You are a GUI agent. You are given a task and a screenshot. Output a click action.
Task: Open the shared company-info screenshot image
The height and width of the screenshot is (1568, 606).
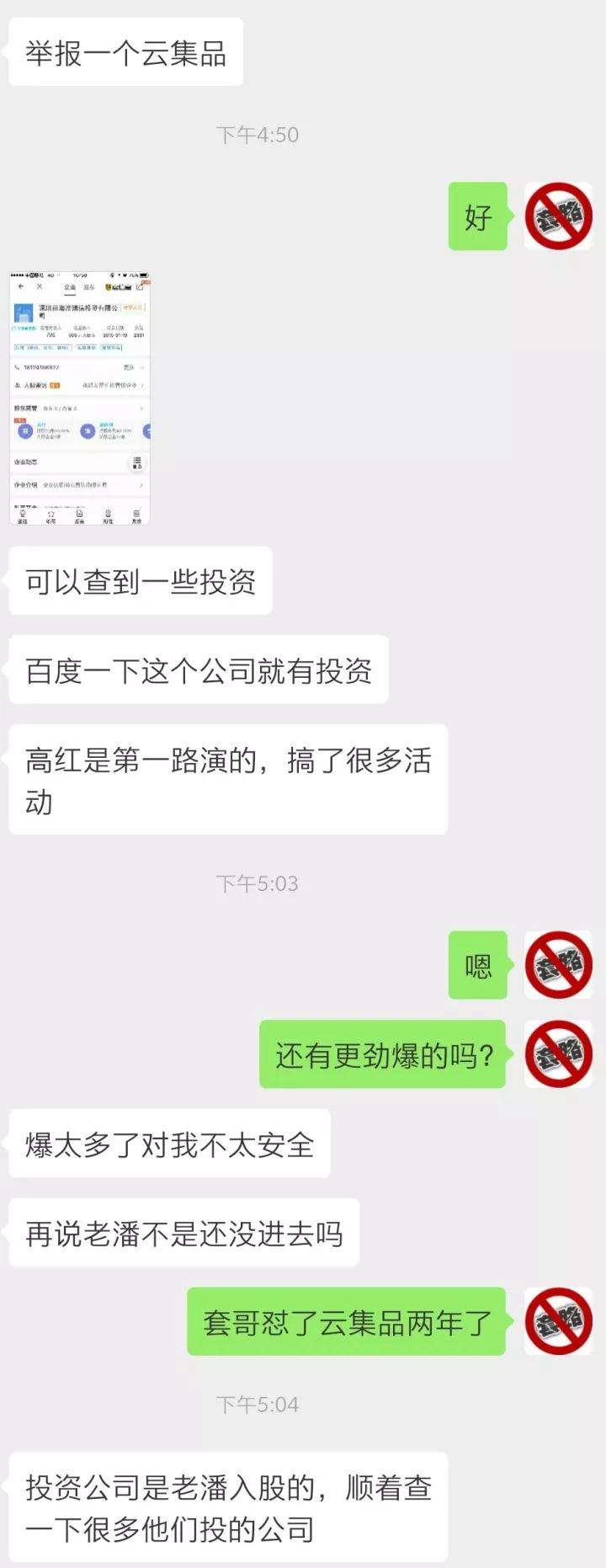pos(79,397)
